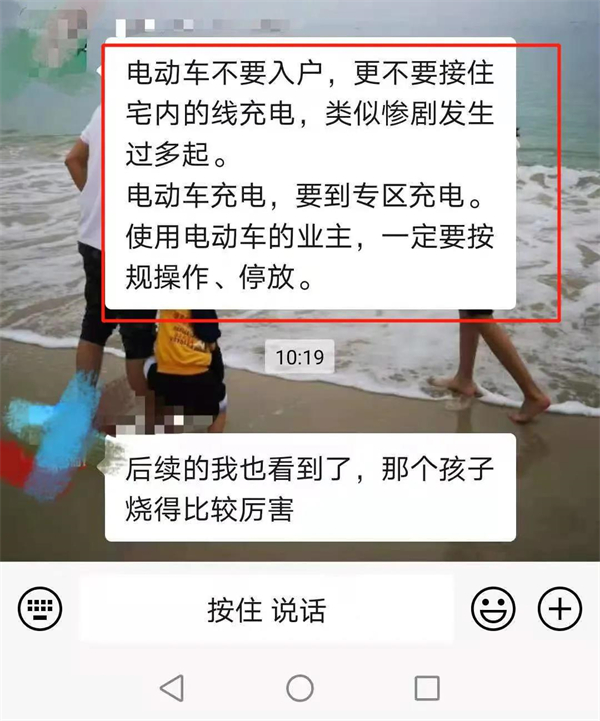Go back using system back button

(172, 688)
